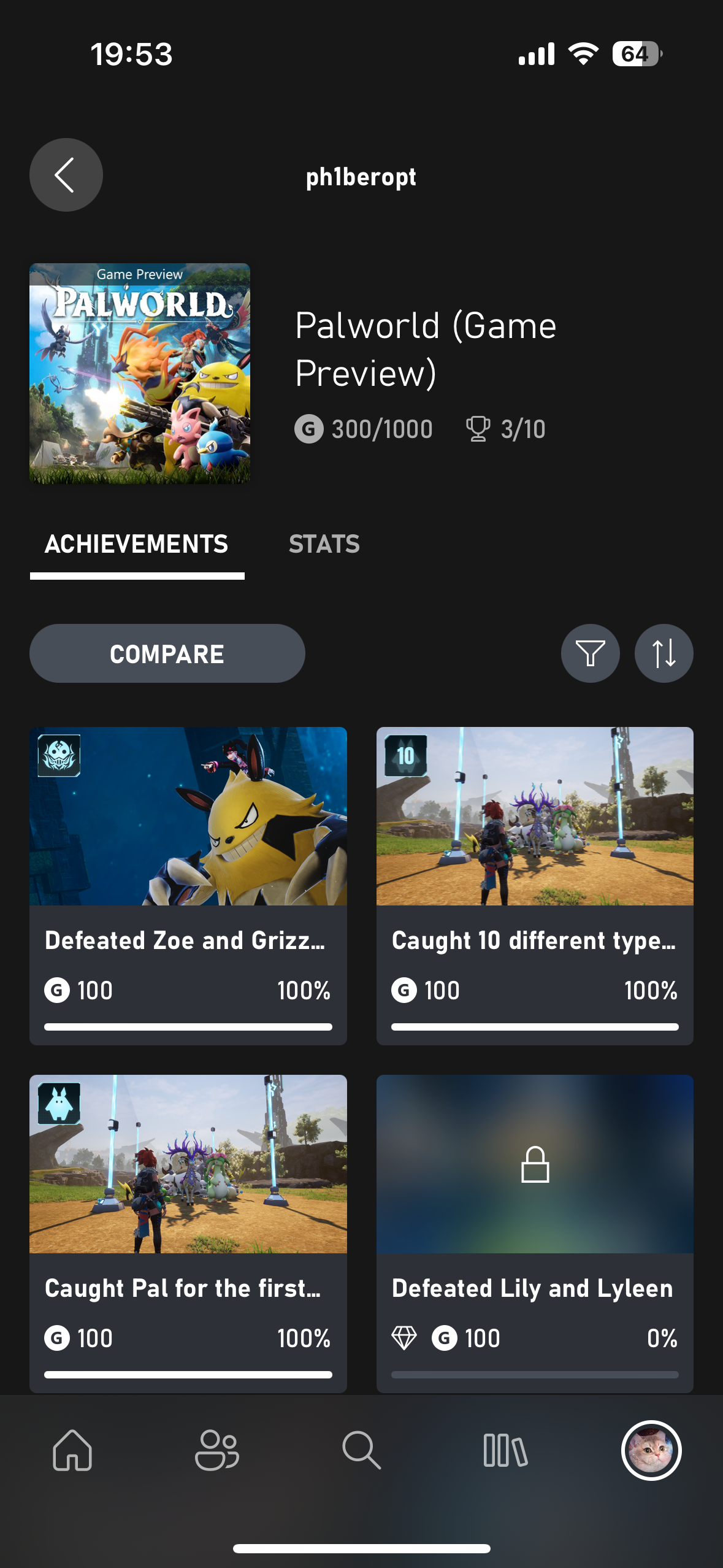This screenshot has height=1568, width=723.
Task: Switch to the Stats tab
Action: 324,544
